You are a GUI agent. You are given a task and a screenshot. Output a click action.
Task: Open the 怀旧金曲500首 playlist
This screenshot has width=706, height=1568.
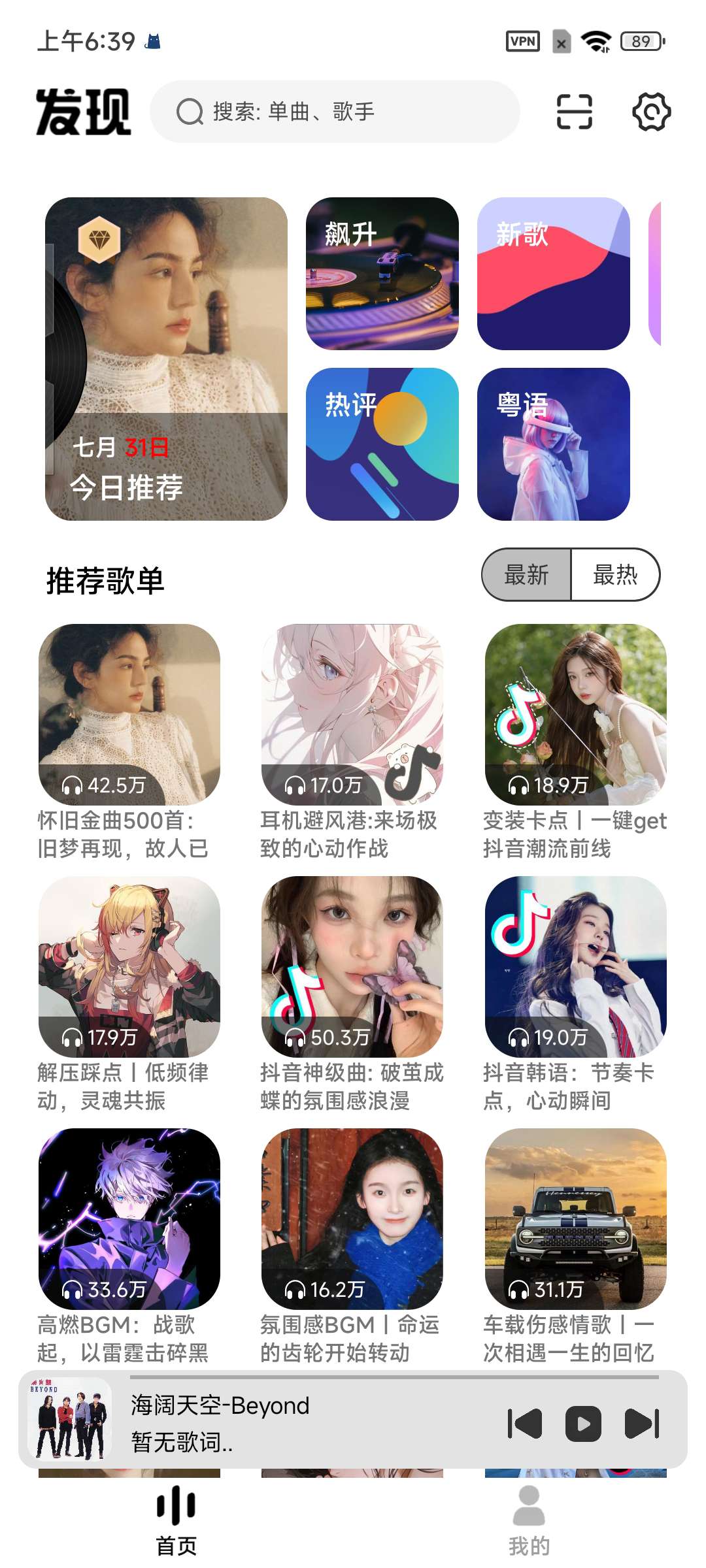click(129, 714)
